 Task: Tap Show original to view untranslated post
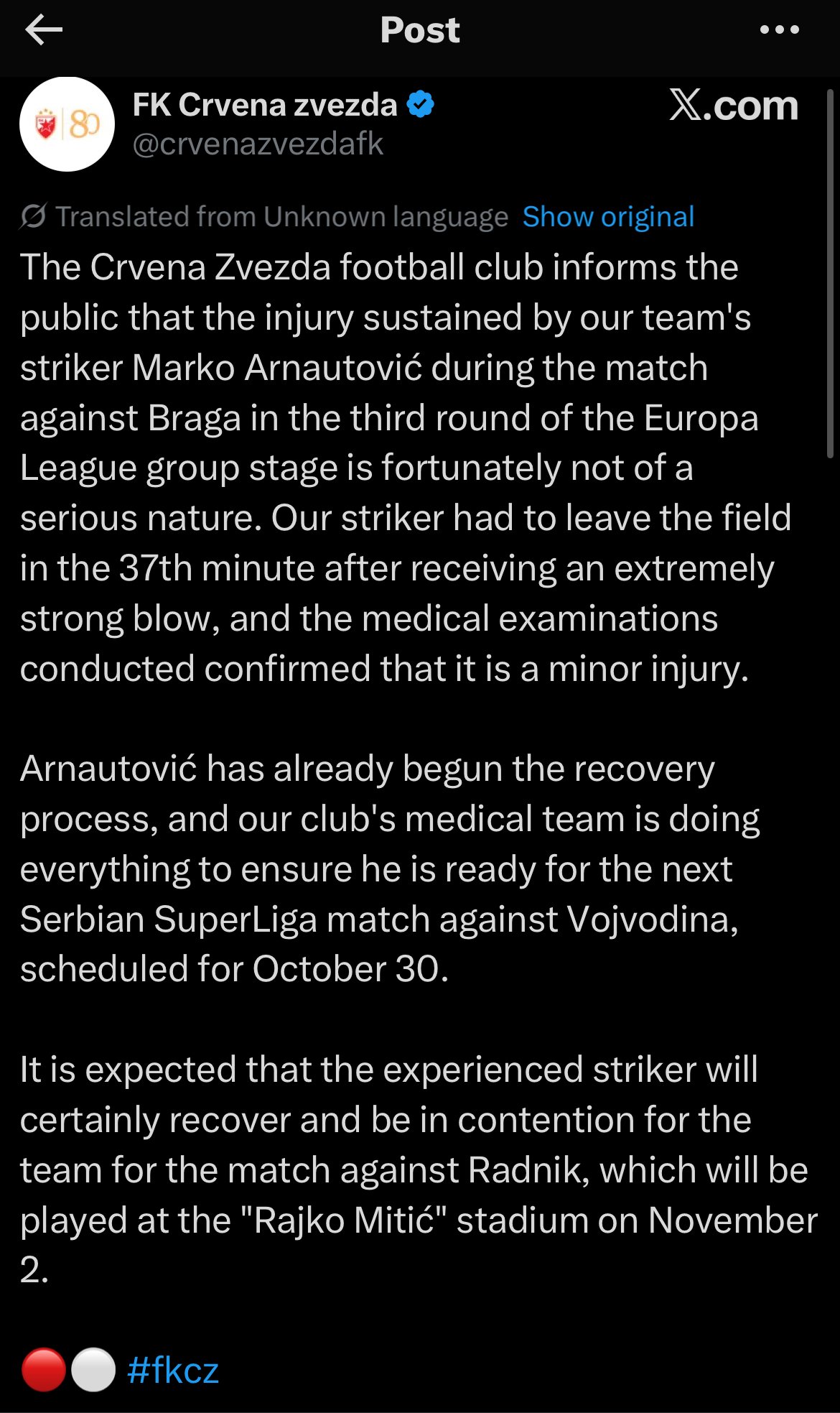coord(608,217)
